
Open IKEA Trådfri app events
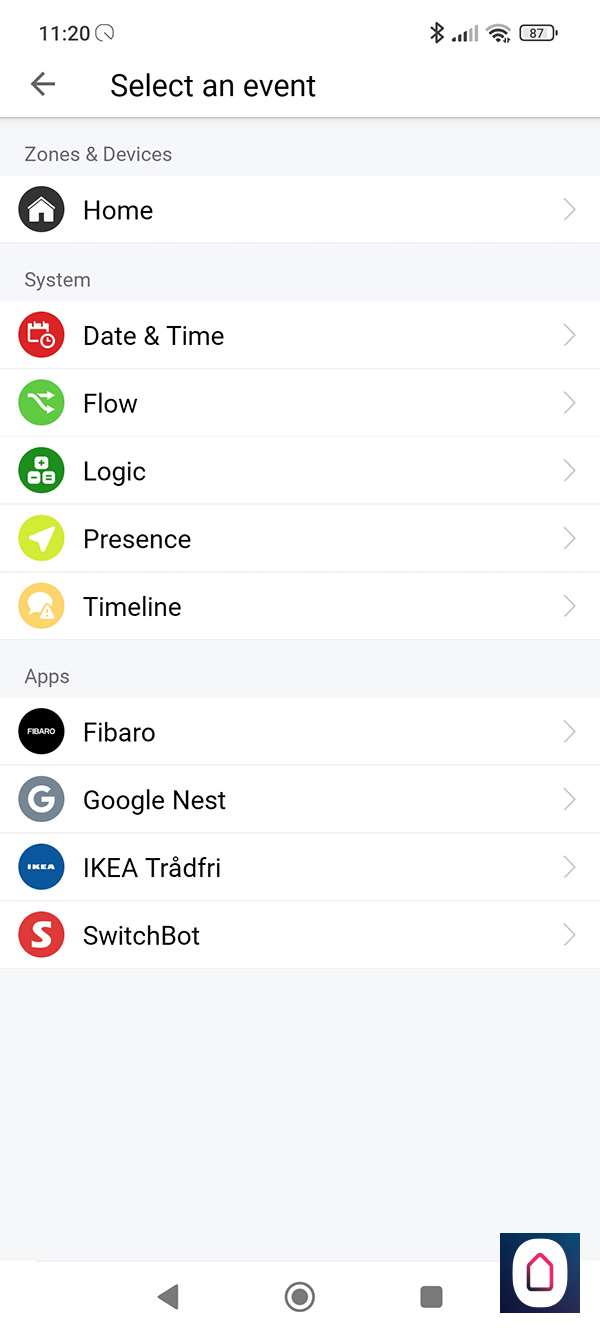[x=300, y=867]
